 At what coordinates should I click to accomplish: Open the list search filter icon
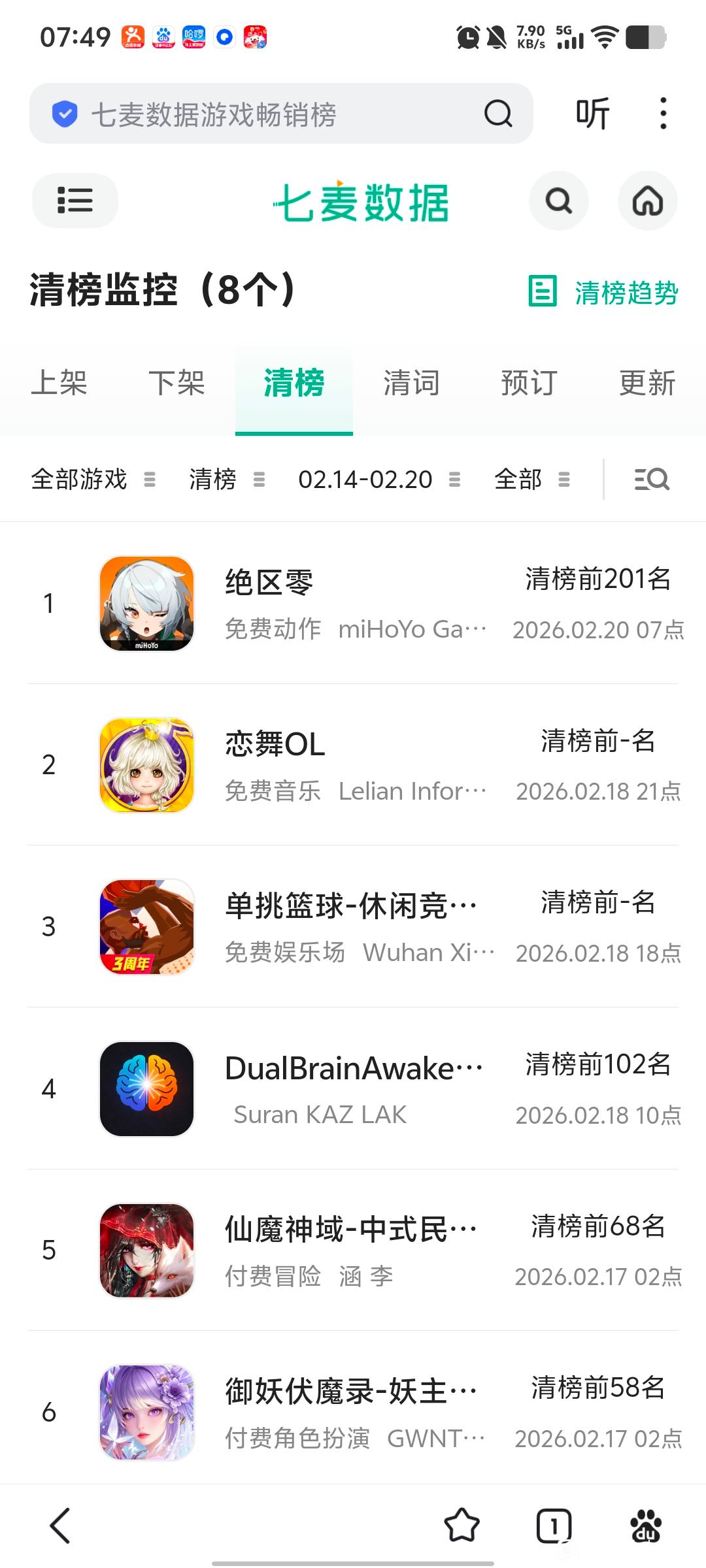click(652, 480)
